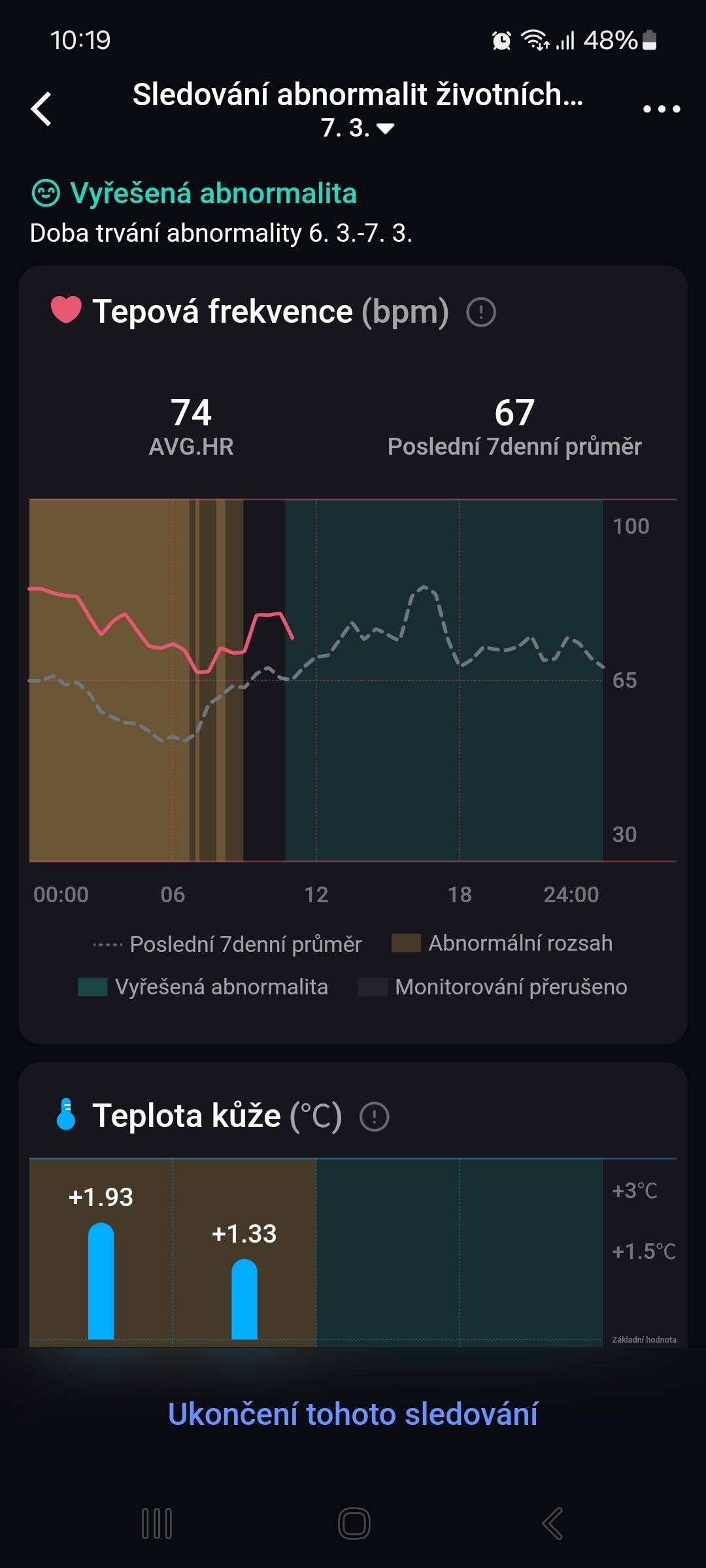
Task: Open the three-dot overflow menu
Action: [662, 109]
